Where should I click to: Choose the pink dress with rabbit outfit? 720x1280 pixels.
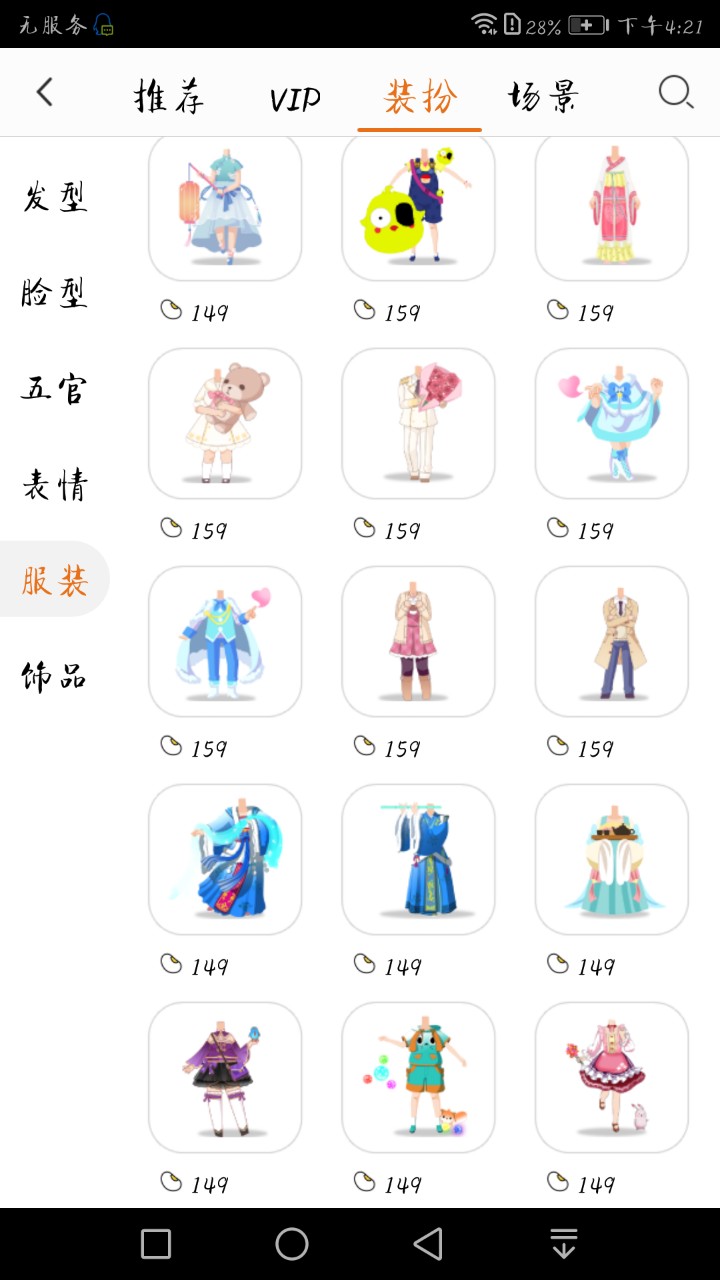coord(612,1077)
